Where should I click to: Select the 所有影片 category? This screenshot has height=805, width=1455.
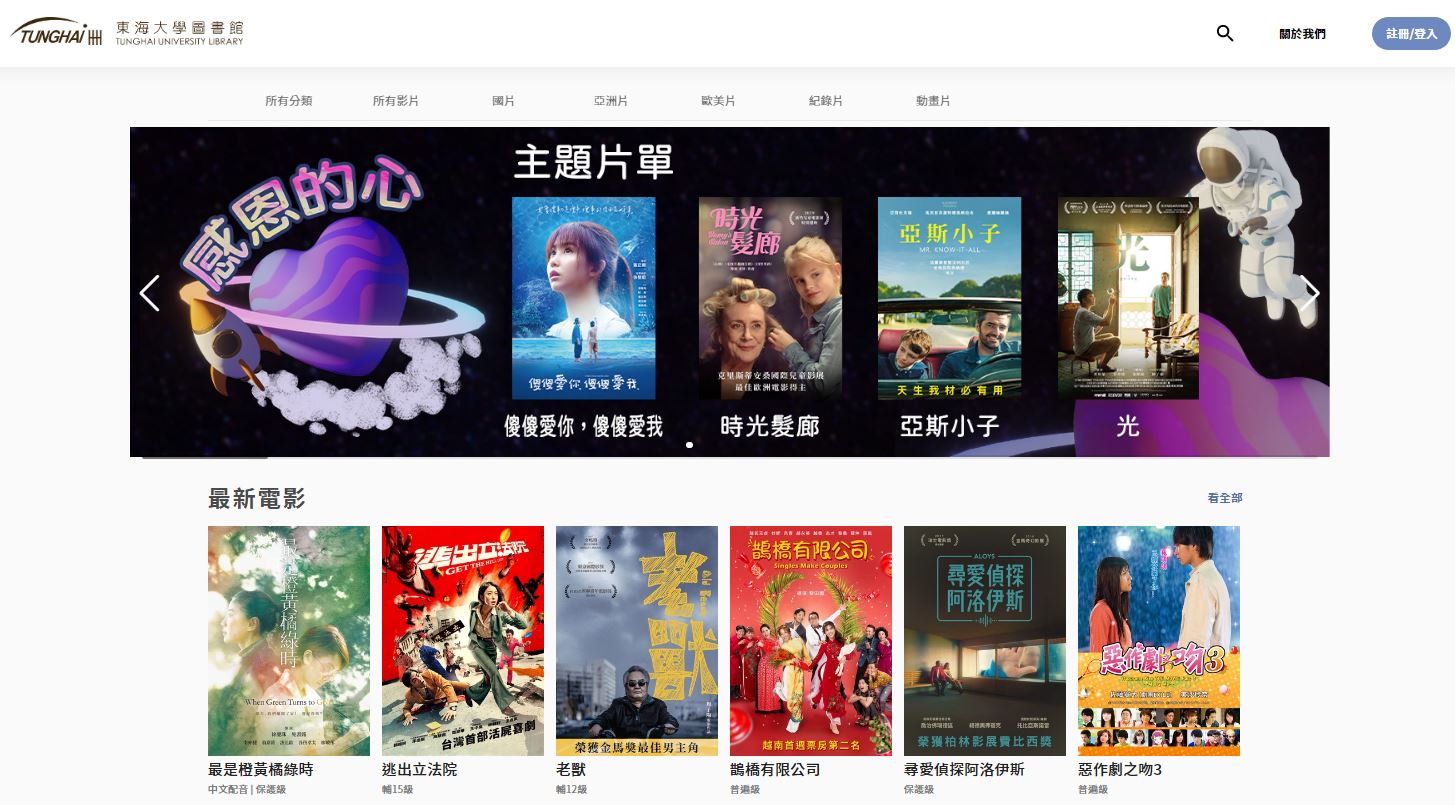click(x=396, y=101)
